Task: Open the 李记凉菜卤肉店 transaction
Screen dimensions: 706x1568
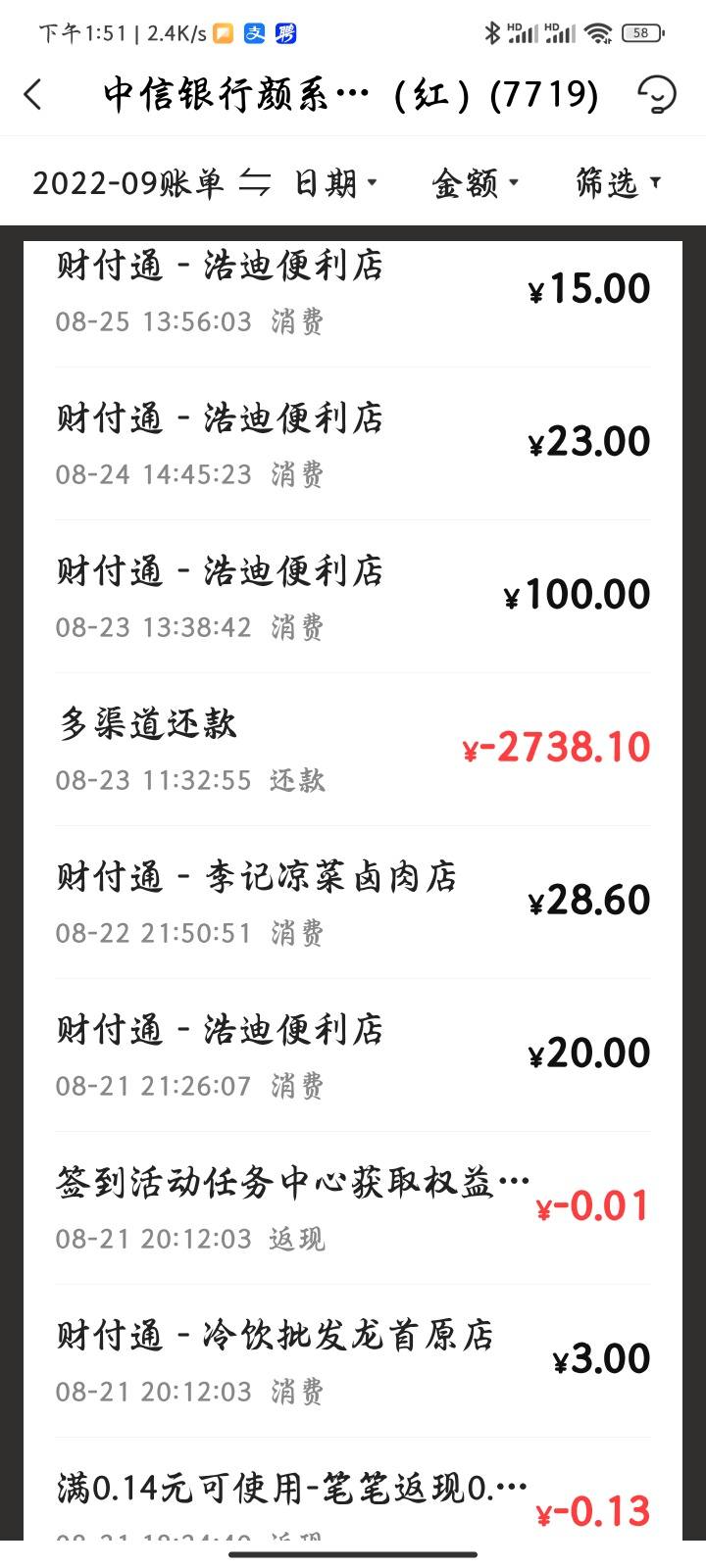Action: click(x=353, y=903)
